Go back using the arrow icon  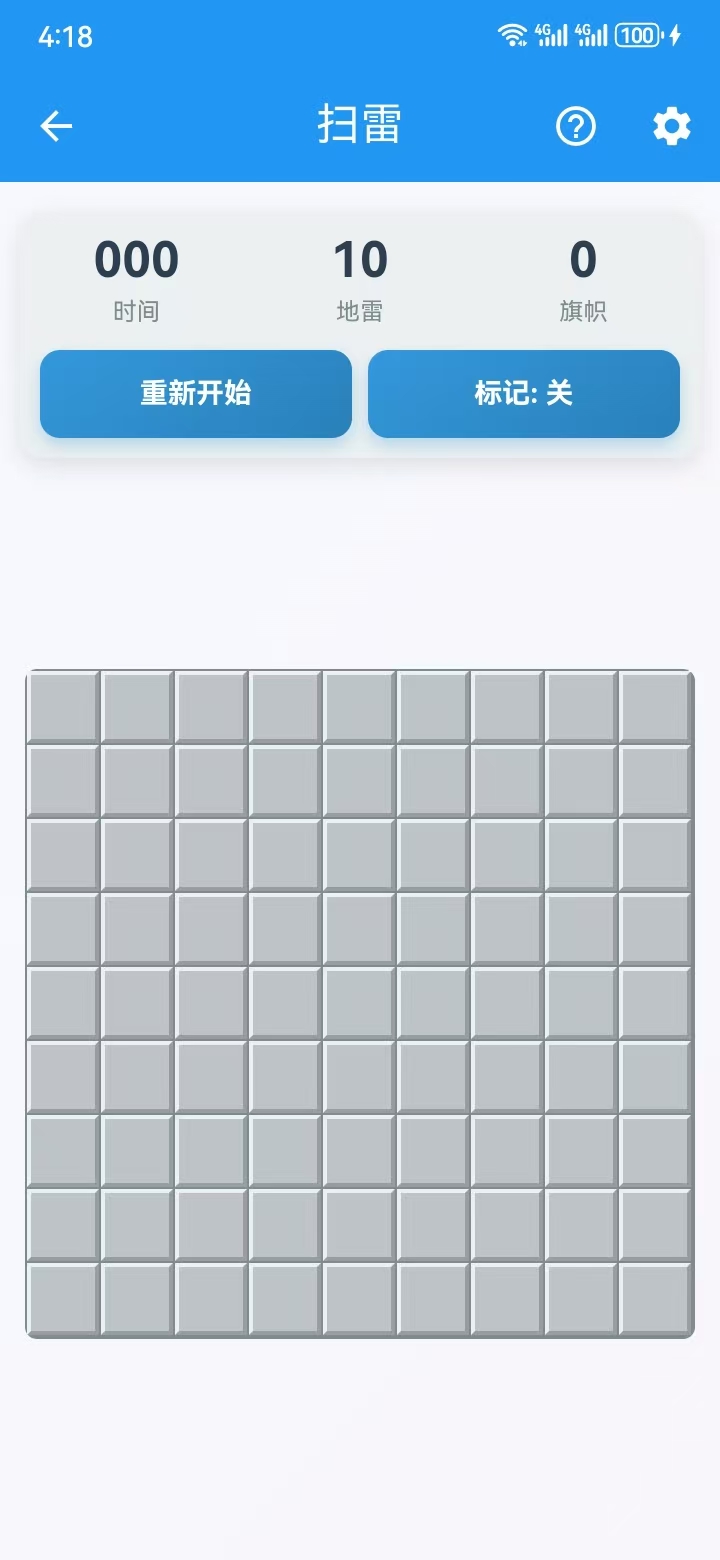[56, 126]
